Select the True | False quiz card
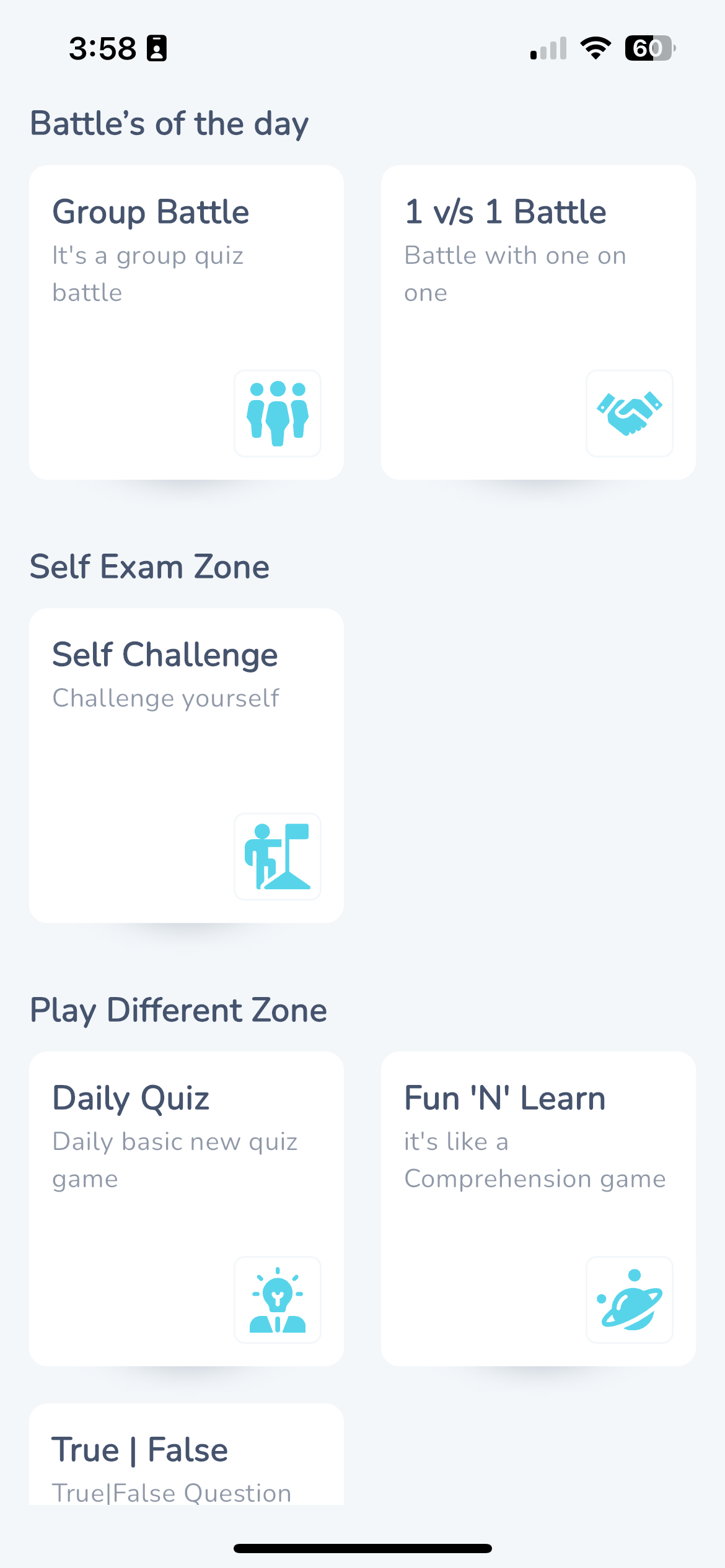The image size is (725, 1568). 187,1454
